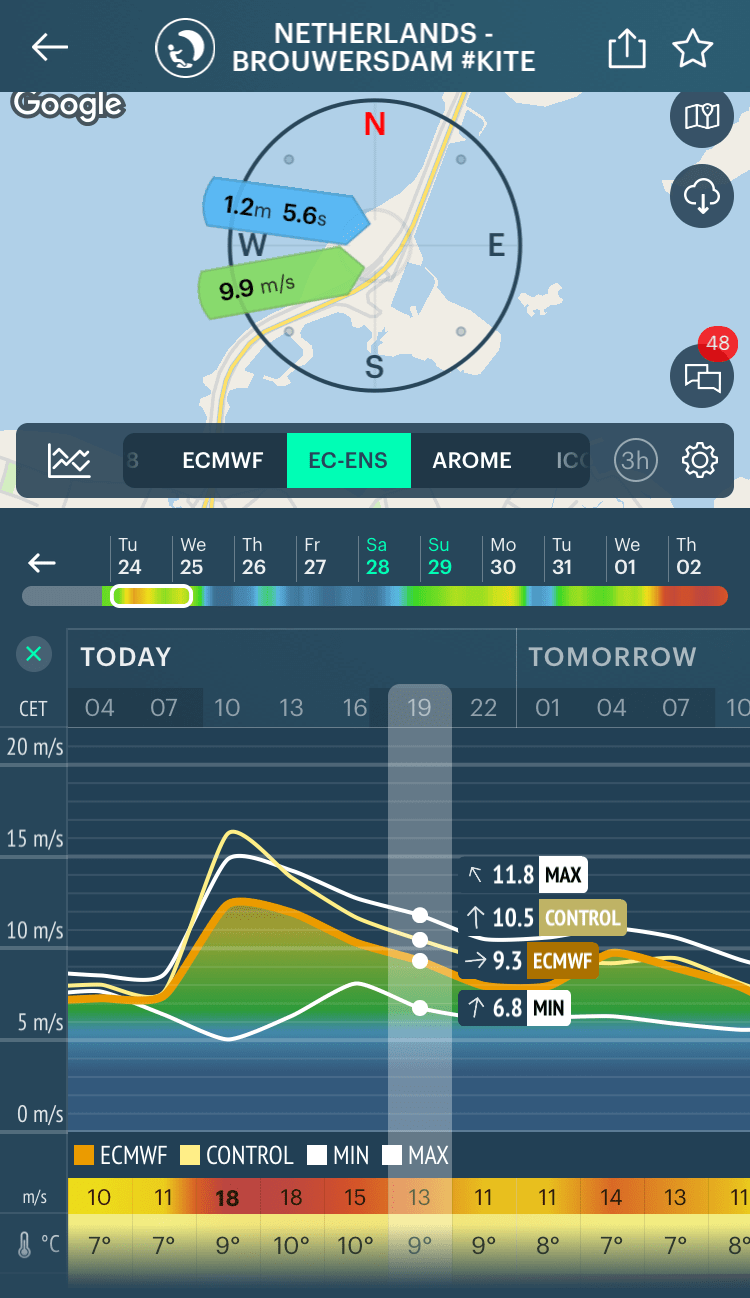
Task: Switch to the AROME model tab
Action: point(471,460)
